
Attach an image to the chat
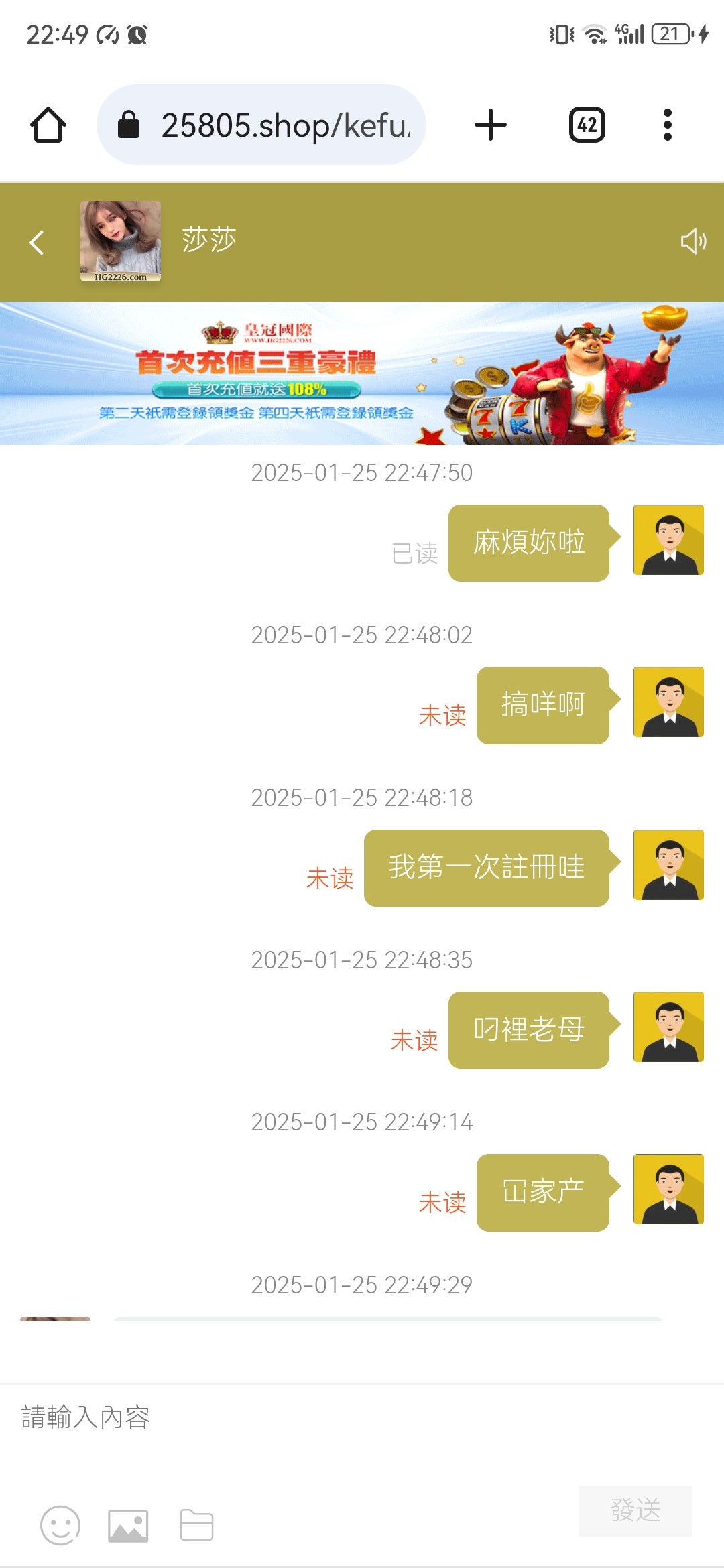click(128, 1526)
